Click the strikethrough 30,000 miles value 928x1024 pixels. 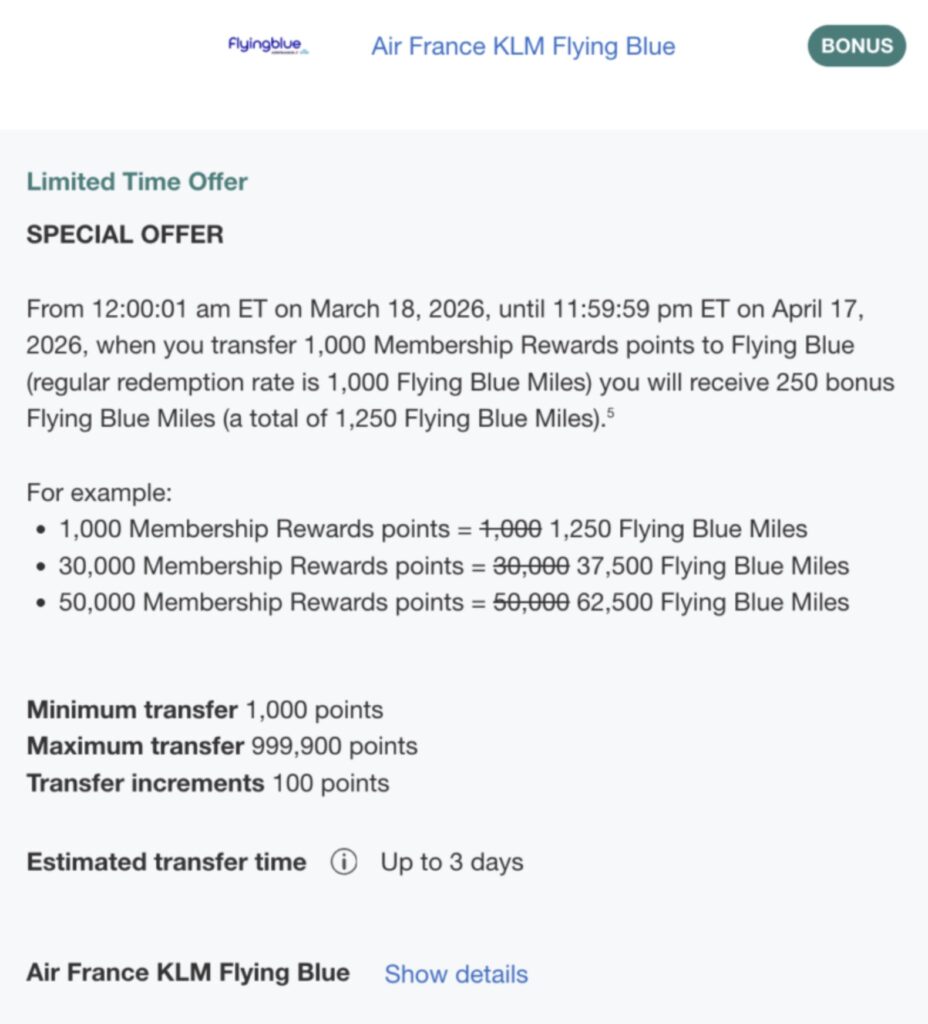click(x=530, y=565)
